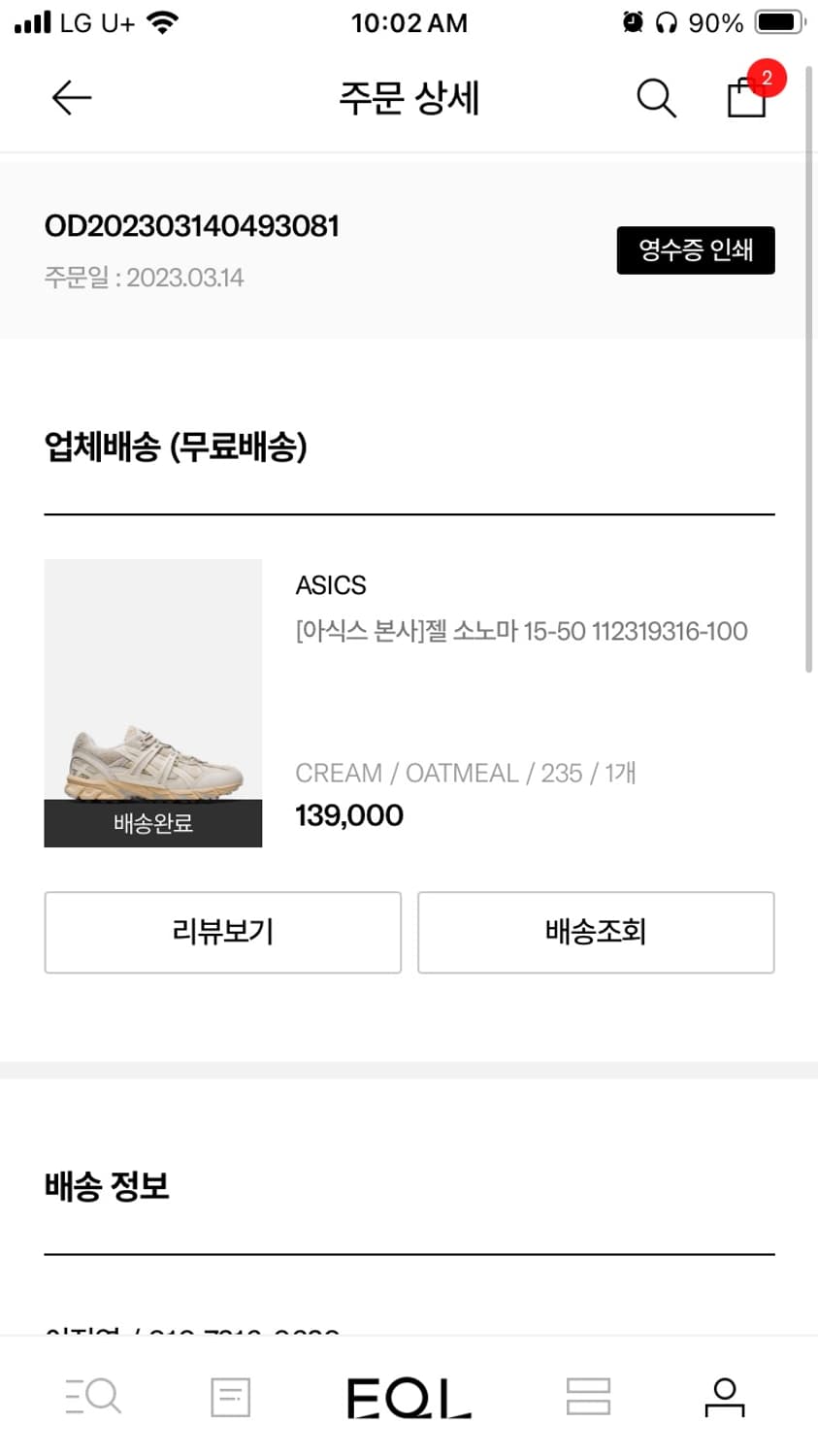
Task: Tap the red badge showing 2 cart items
Action: [766, 78]
